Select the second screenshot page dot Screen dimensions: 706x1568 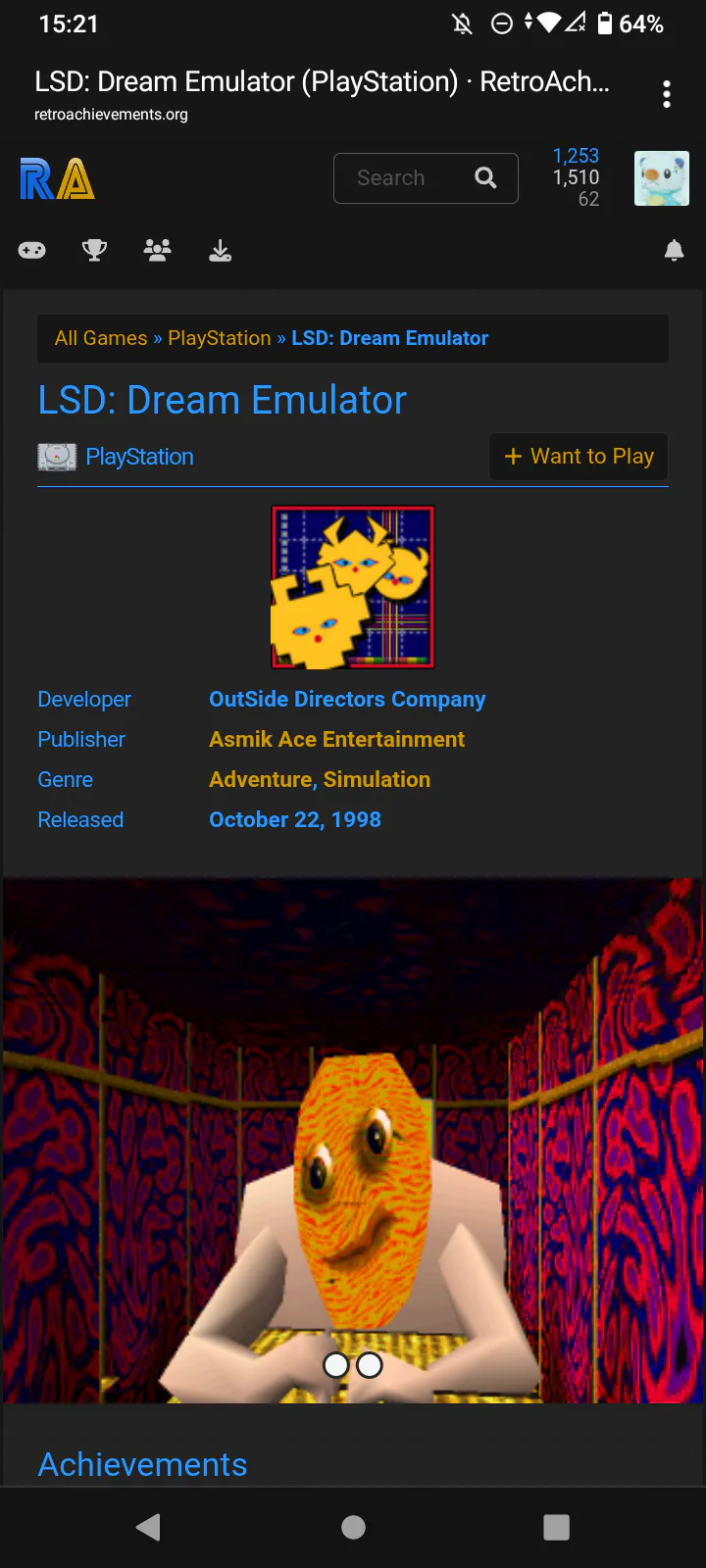pos(370,1365)
